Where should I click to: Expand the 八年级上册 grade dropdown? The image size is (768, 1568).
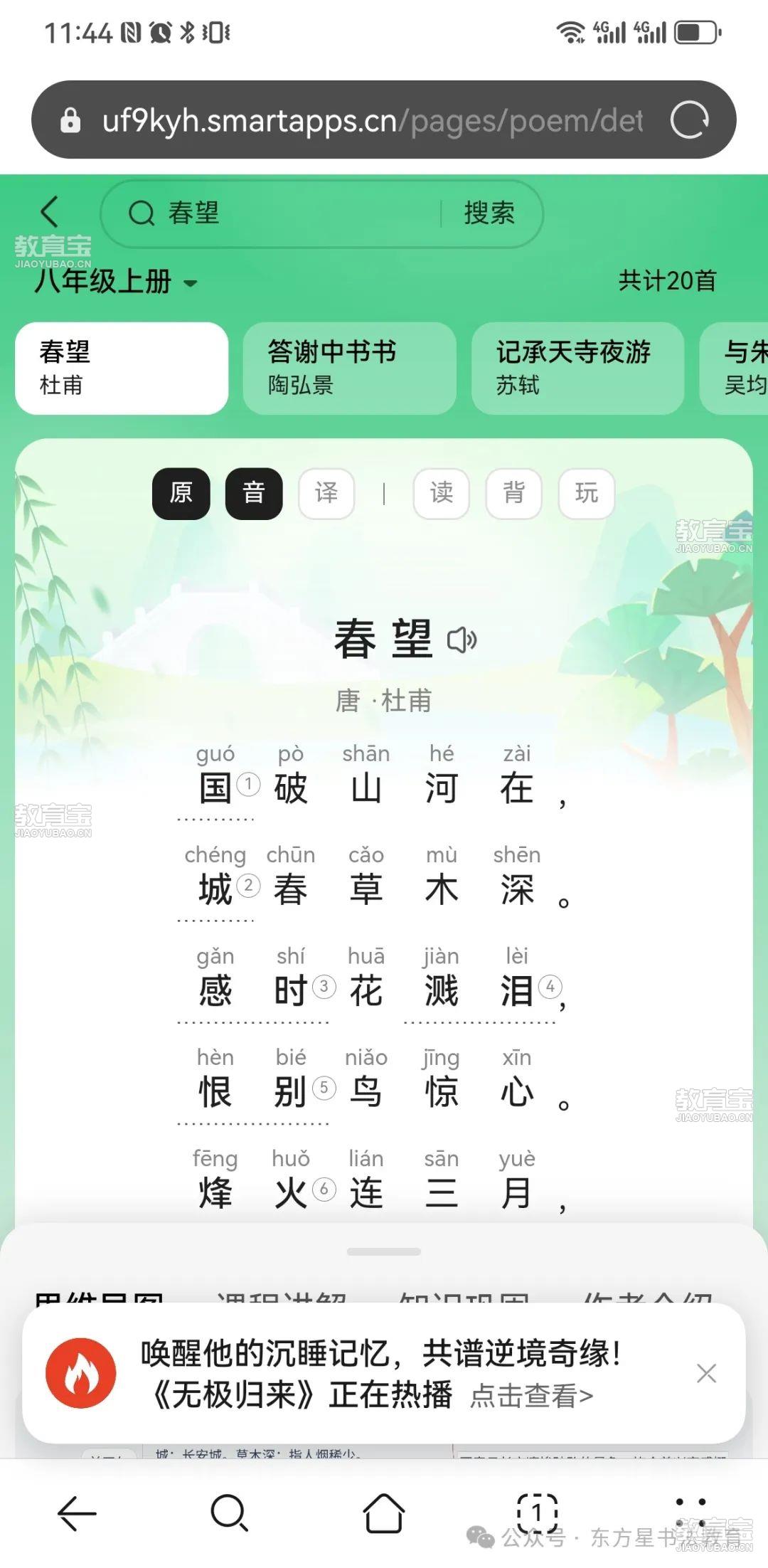coord(116,282)
